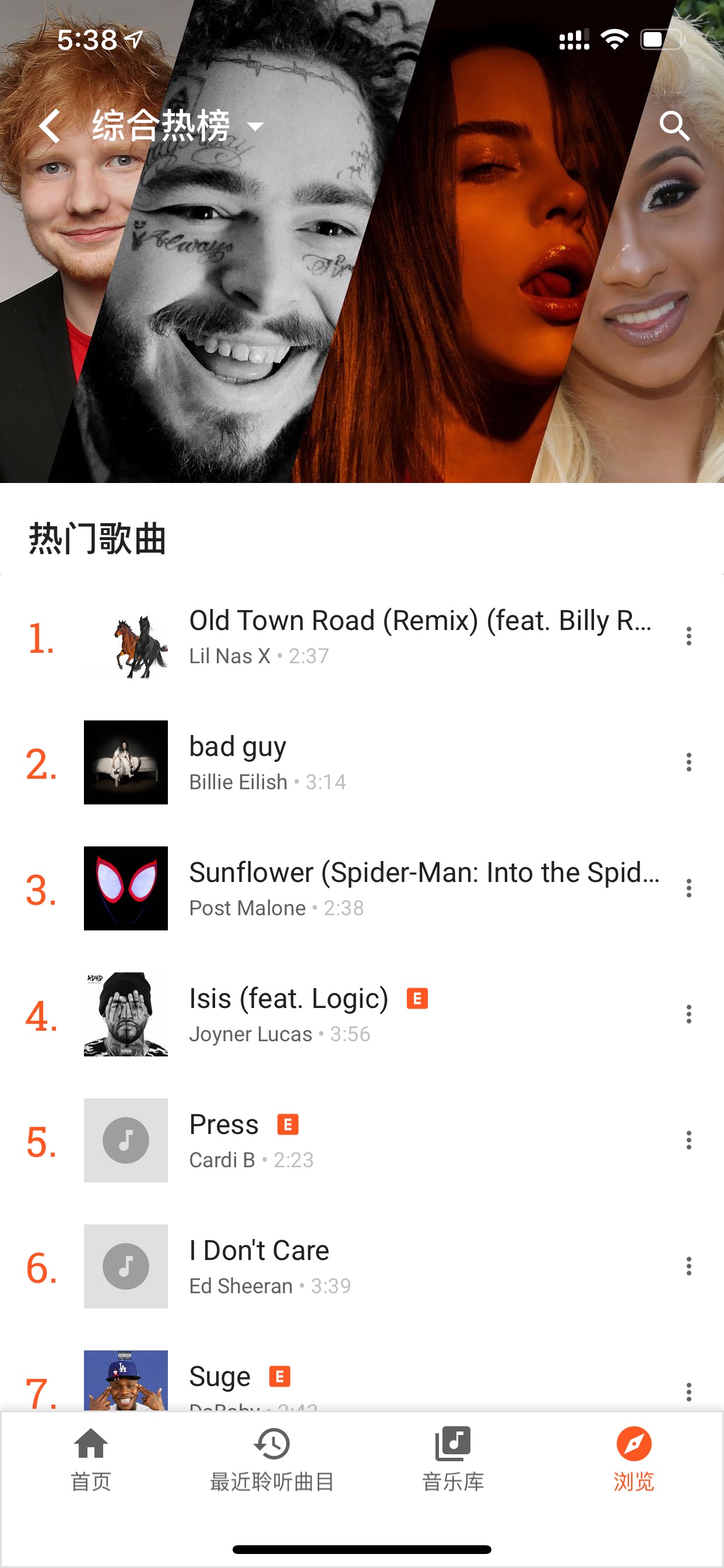Viewport: 724px width, 1568px height.
Task: Play the Cardi B track at number 5
Action: (362, 1140)
